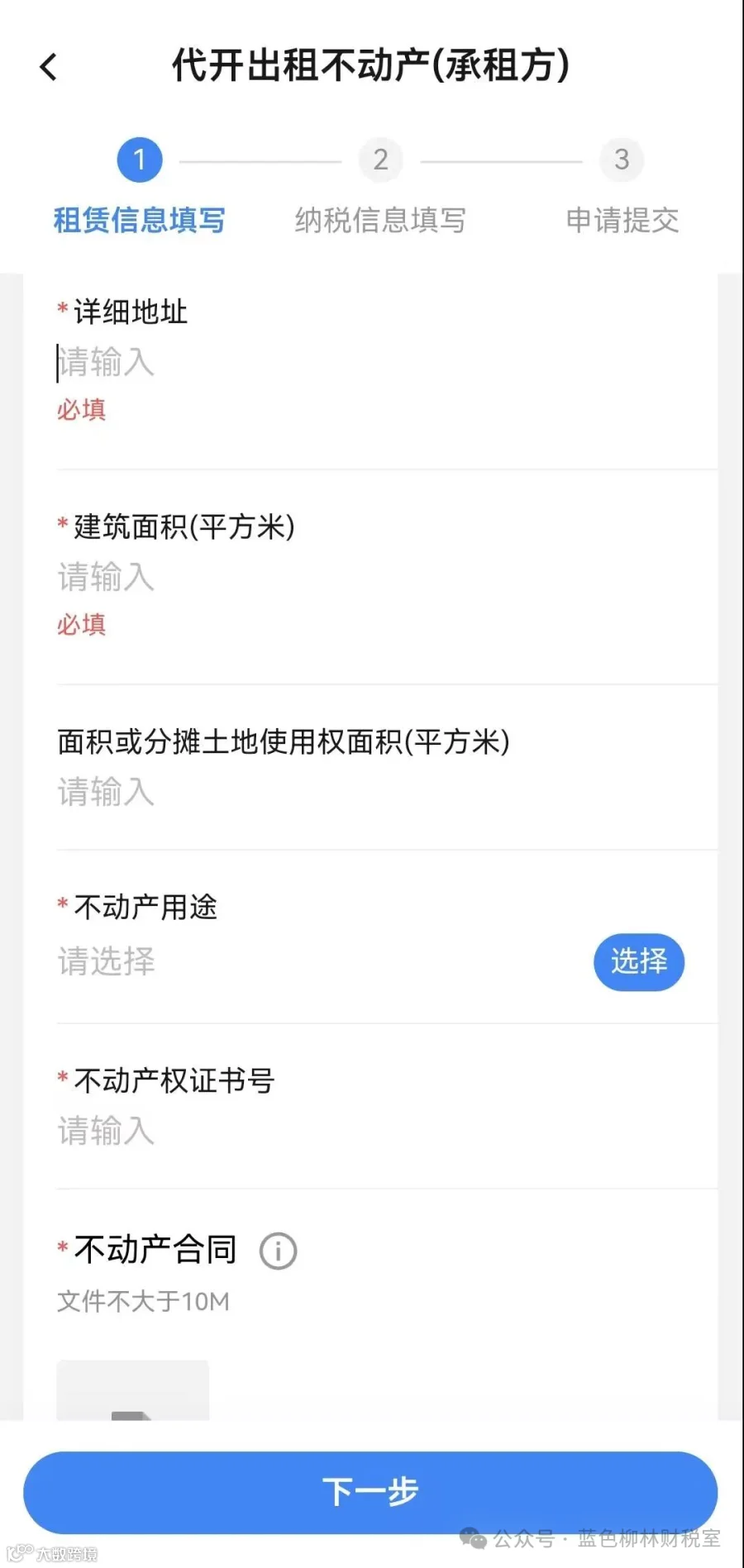
Task: Tap the step 3 circle indicator
Action: [x=622, y=160]
